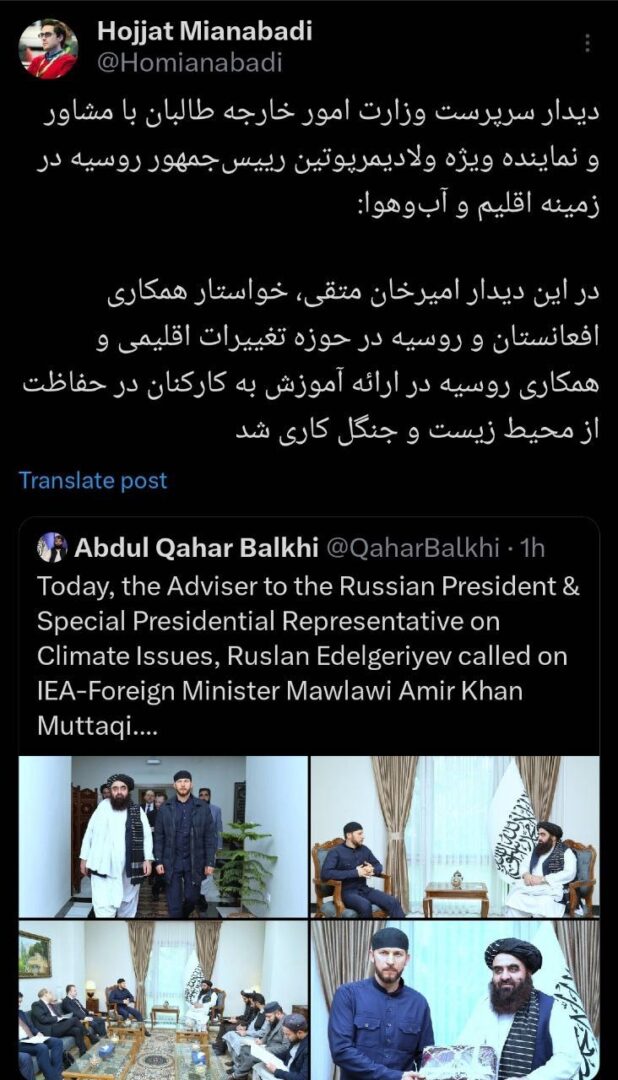The height and width of the screenshot is (1080, 618).
Task: View photo of two men seated by flag
Action: click(455, 836)
